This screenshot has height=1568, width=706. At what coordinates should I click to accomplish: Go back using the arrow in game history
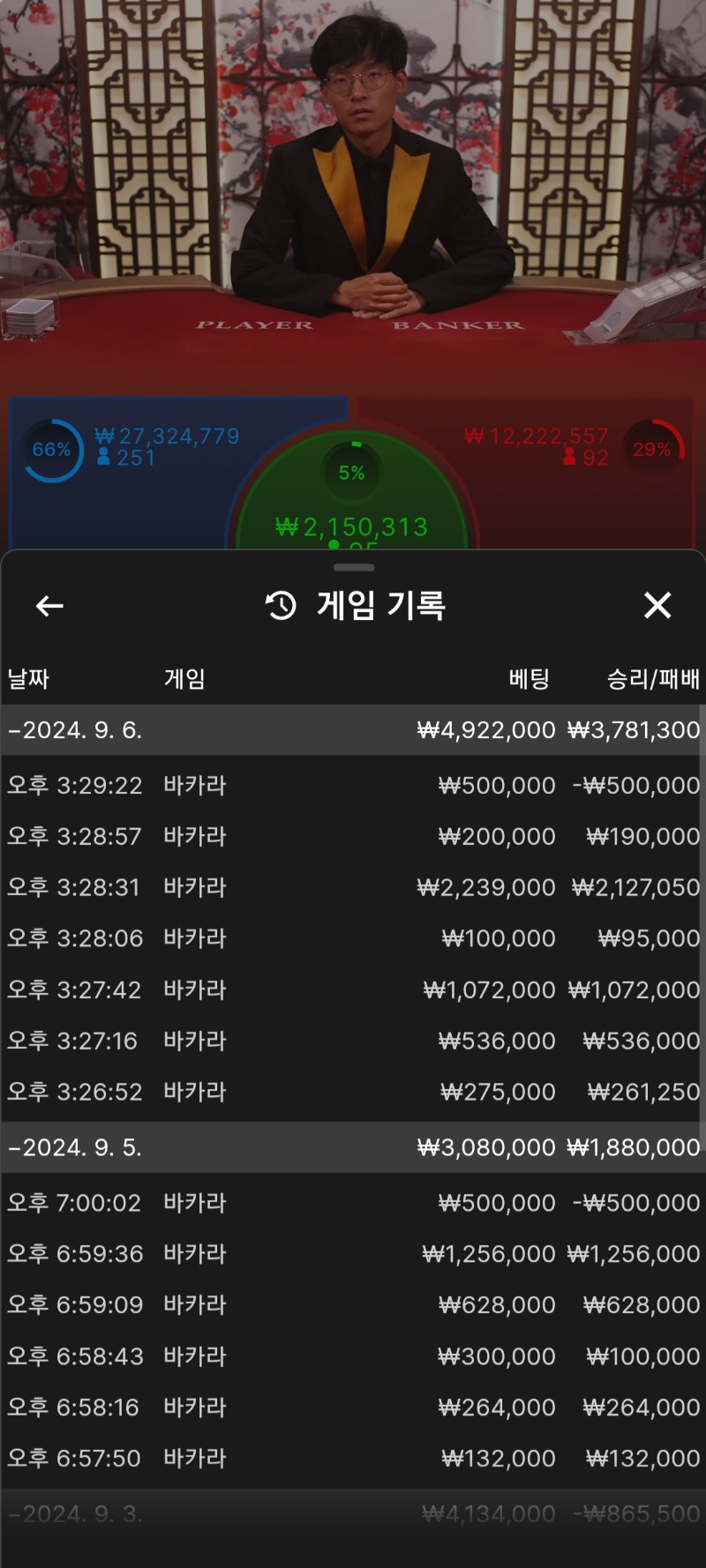[x=49, y=606]
